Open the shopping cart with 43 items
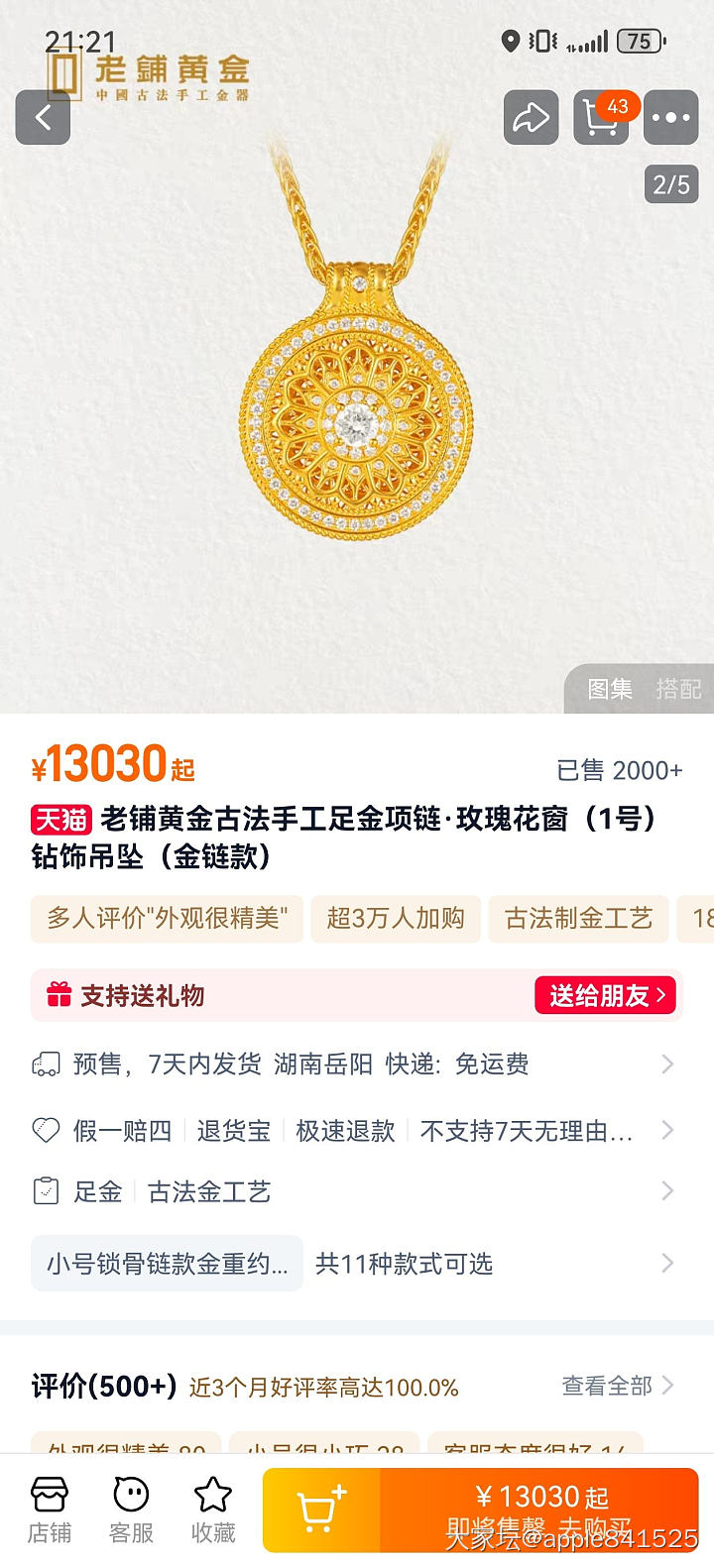The width and height of the screenshot is (714, 1568). point(601,118)
